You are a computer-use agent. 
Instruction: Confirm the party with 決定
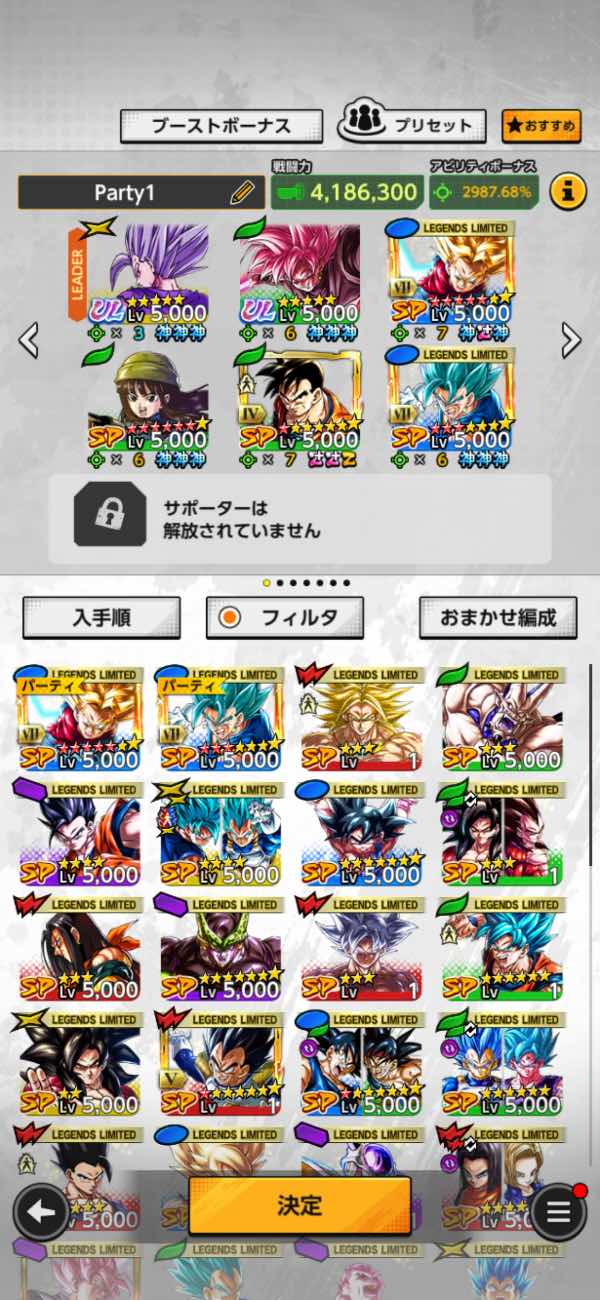pos(300,1205)
